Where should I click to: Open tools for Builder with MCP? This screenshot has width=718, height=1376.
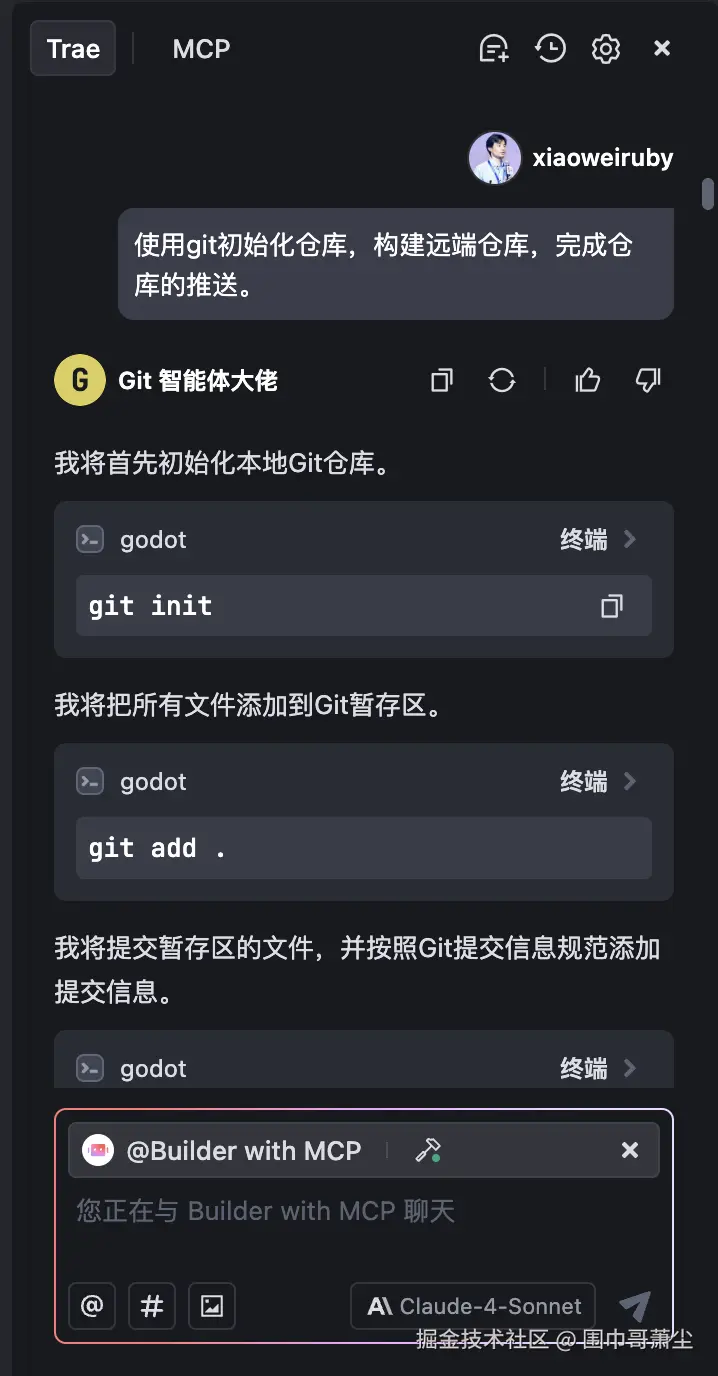click(428, 1150)
